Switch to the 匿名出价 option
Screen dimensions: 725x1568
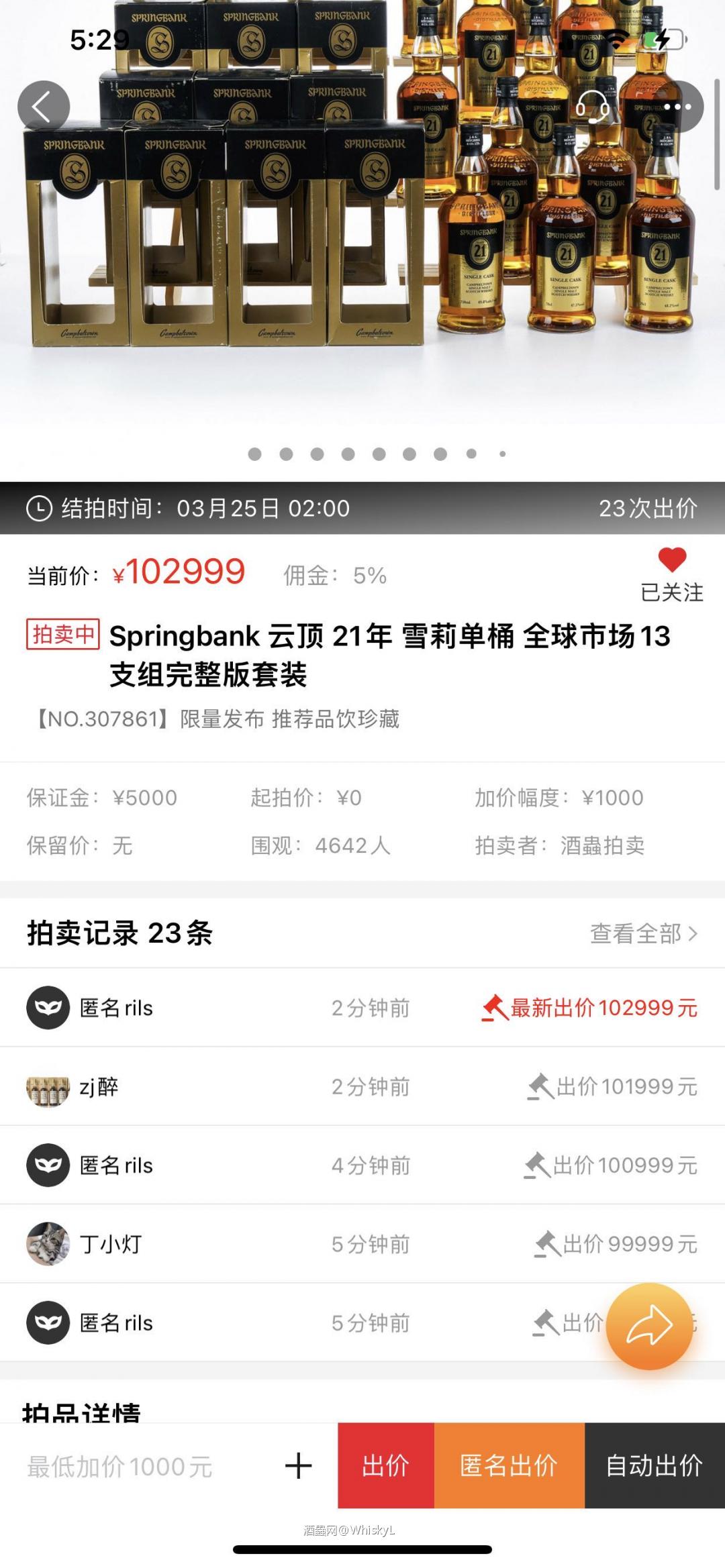tap(510, 1464)
